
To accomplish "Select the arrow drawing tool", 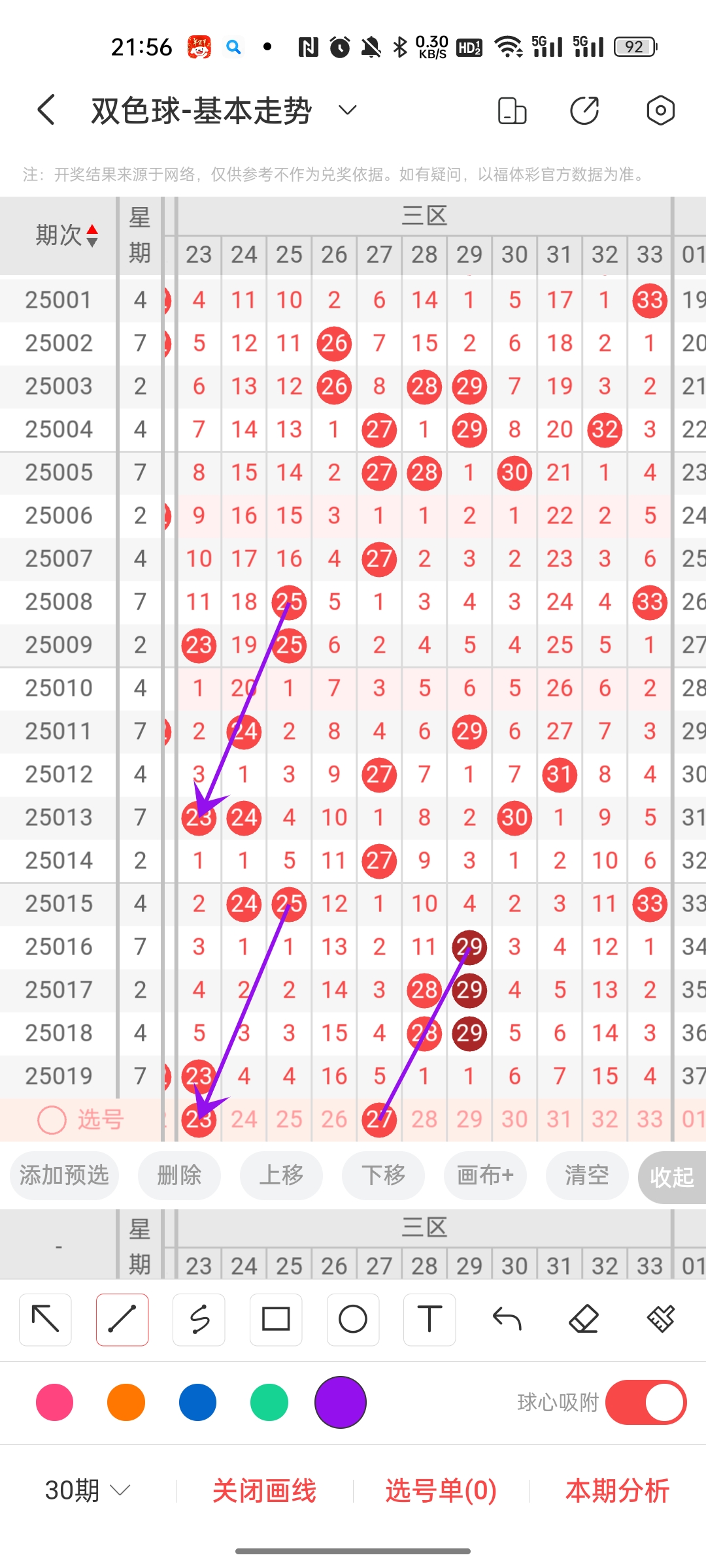I will click(x=45, y=1320).
